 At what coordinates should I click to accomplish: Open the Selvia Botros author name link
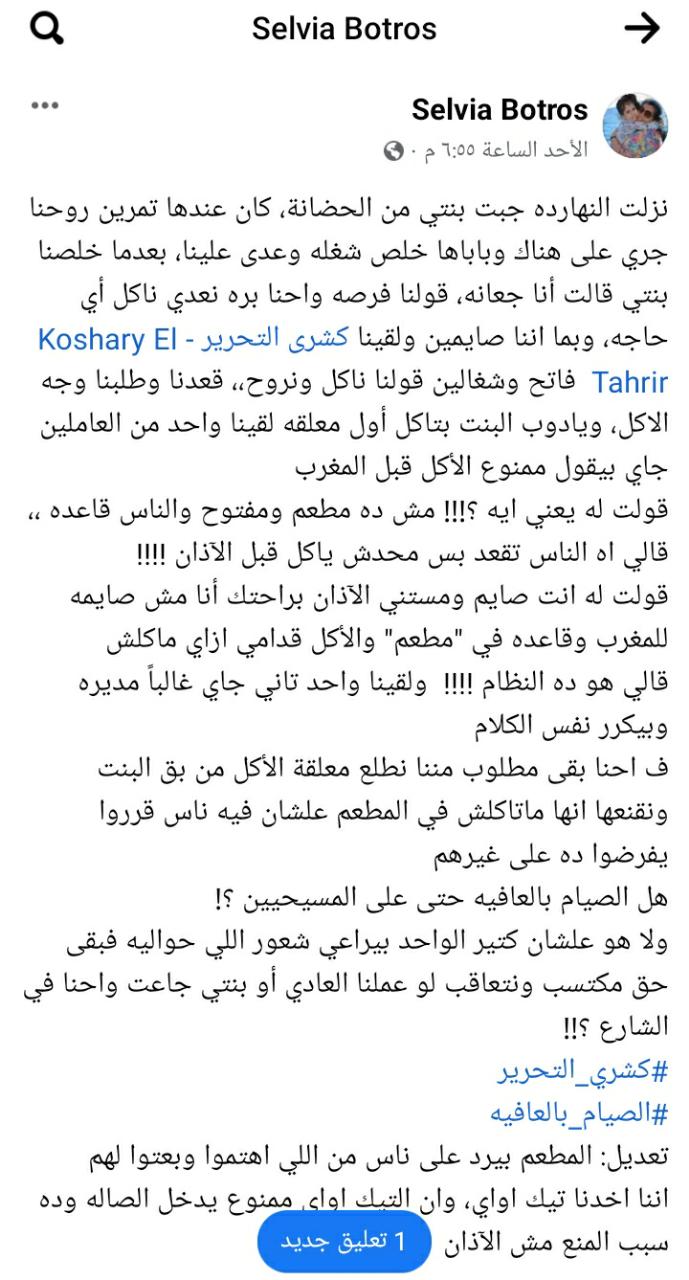[499, 110]
